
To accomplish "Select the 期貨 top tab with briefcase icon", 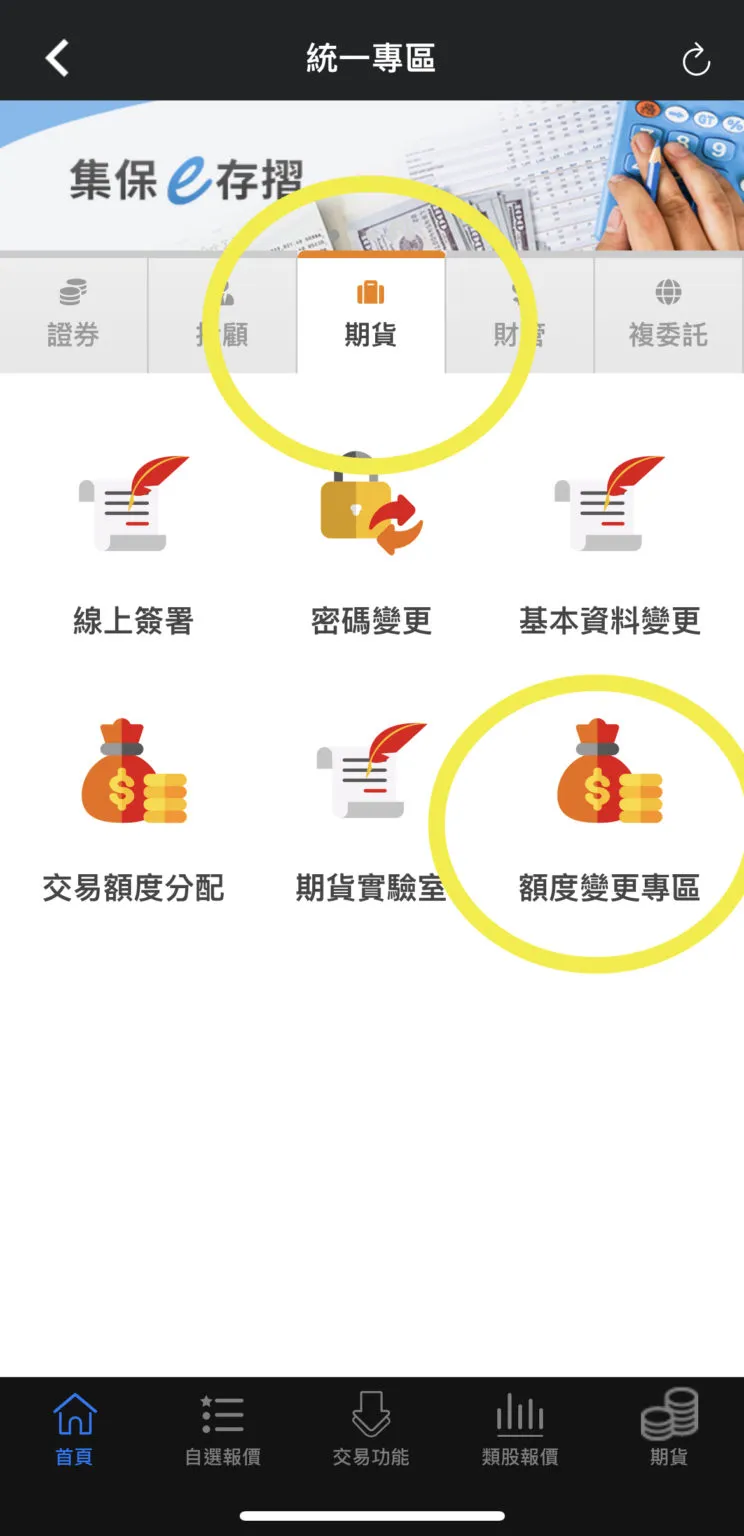I will (x=370, y=315).
